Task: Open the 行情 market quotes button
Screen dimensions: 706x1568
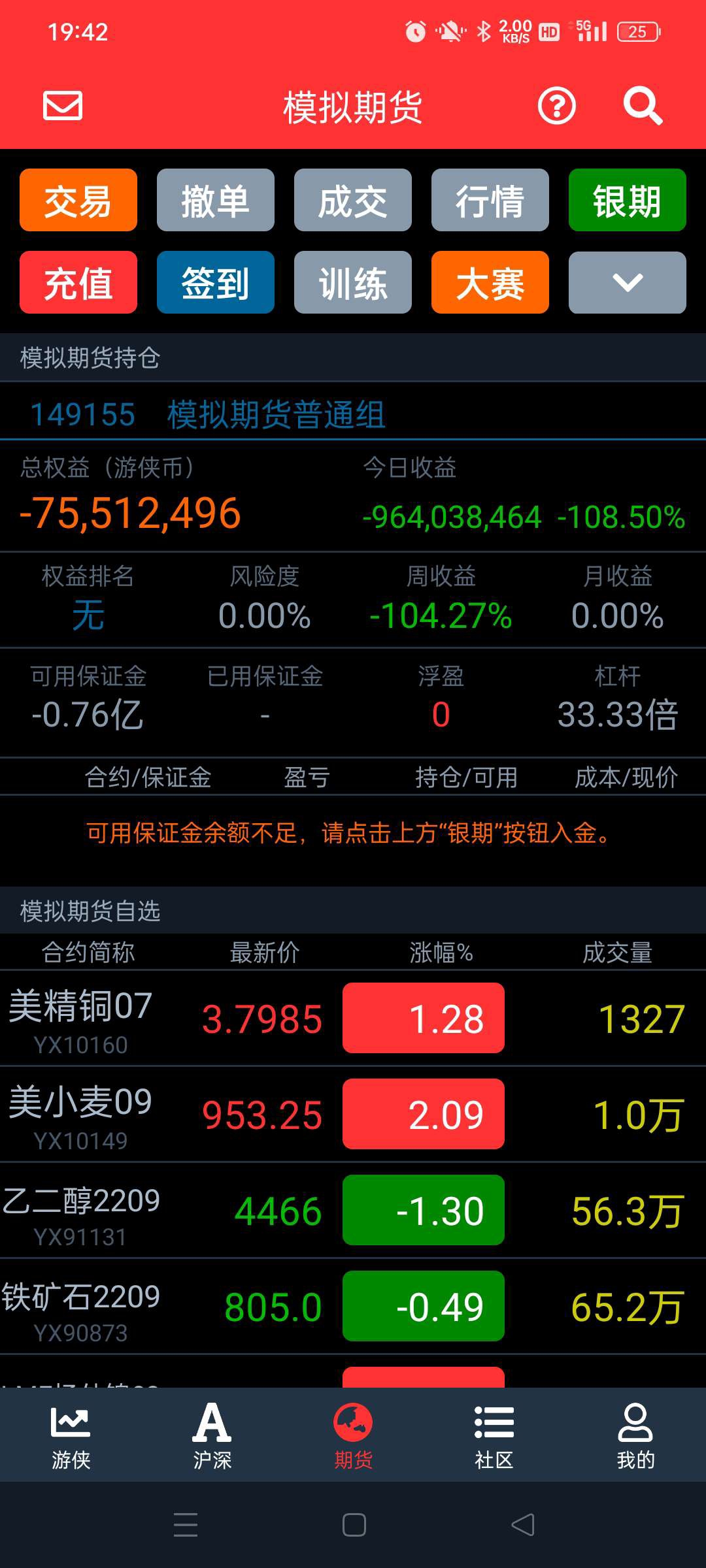Action: [490, 200]
